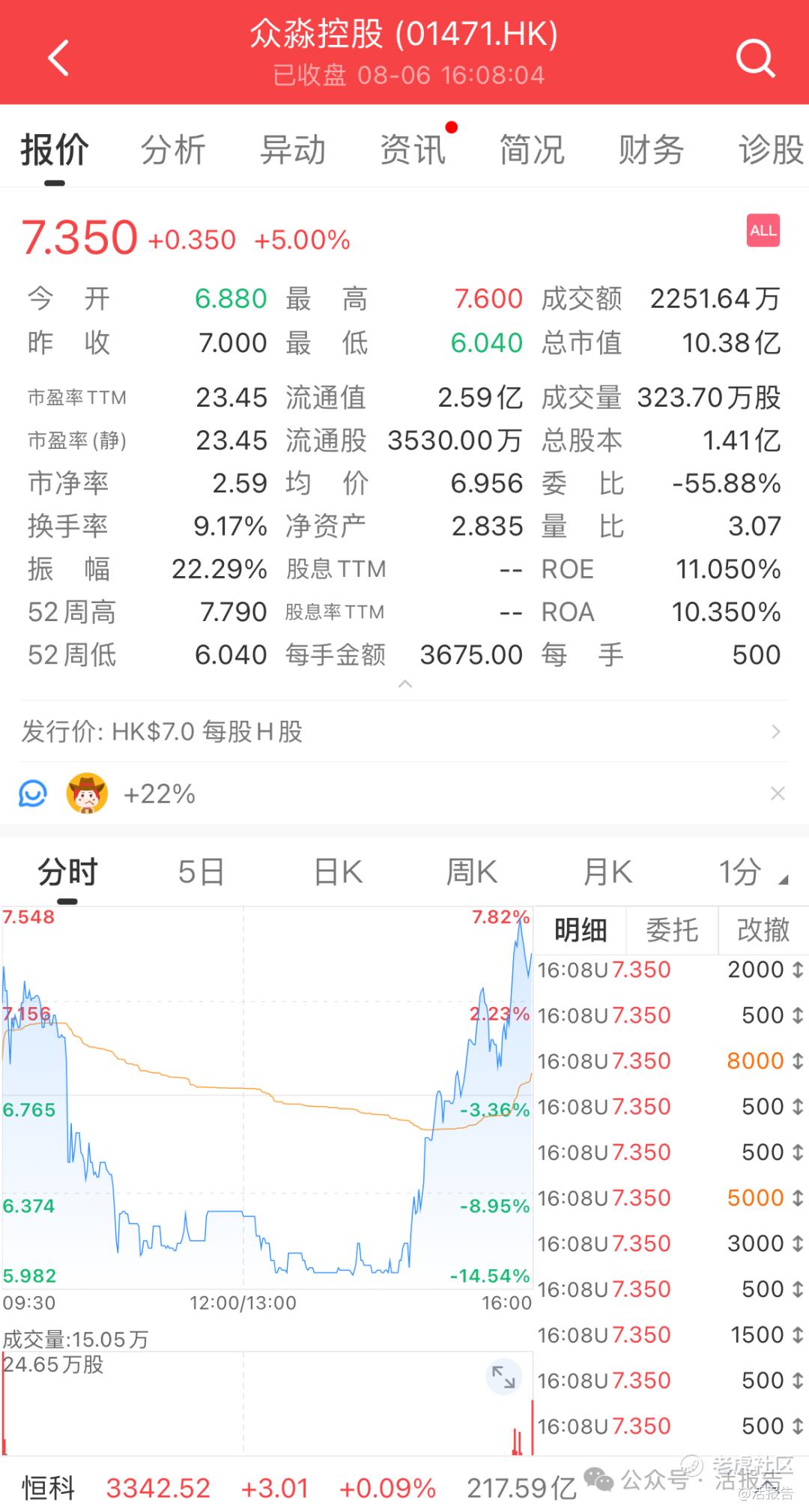Switch to the 分析 tab
The height and width of the screenshot is (1512, 809).
coord(173,150)
